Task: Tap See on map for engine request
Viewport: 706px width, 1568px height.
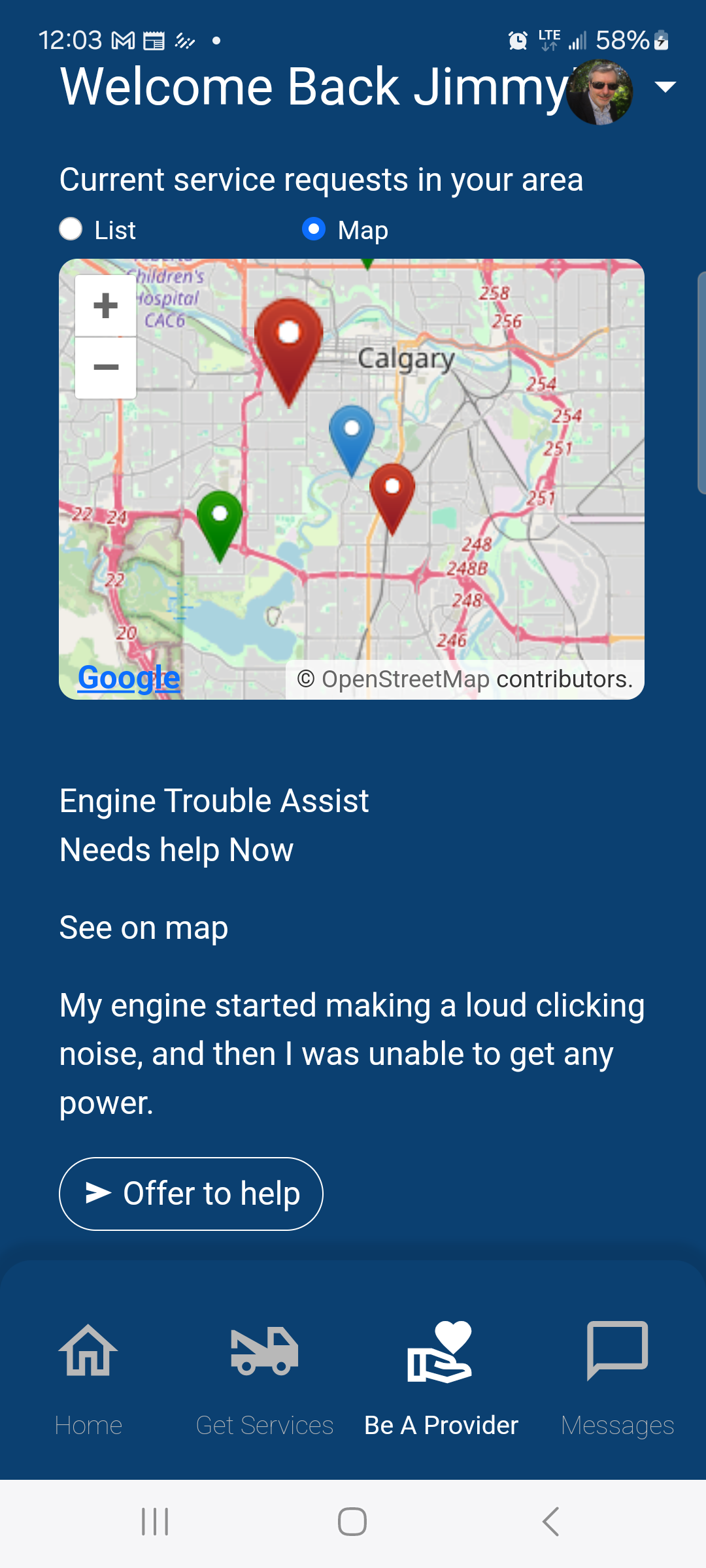Action: pos(144,928)
